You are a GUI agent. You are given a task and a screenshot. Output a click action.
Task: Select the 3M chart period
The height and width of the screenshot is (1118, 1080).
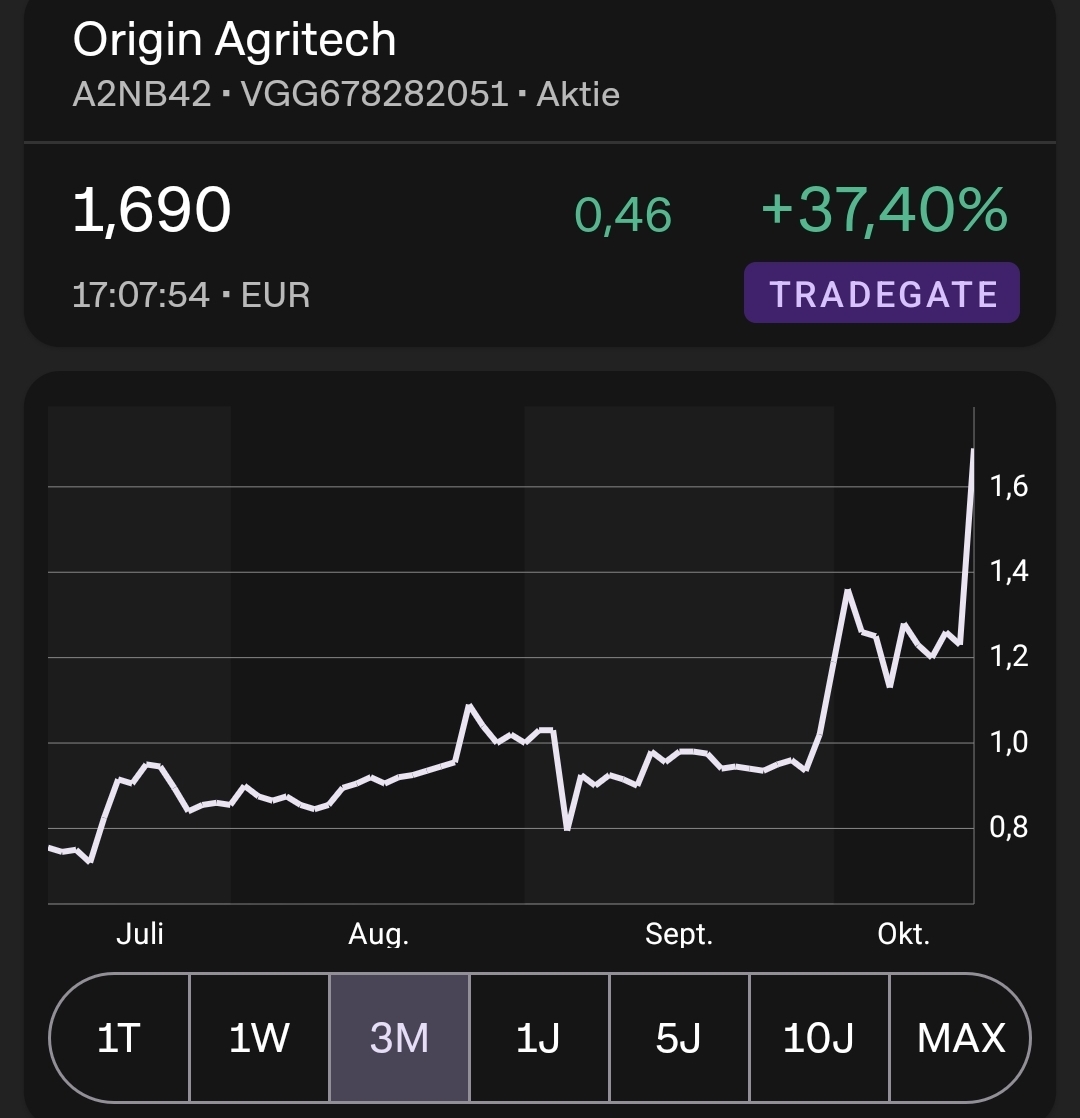[399, 1038]
